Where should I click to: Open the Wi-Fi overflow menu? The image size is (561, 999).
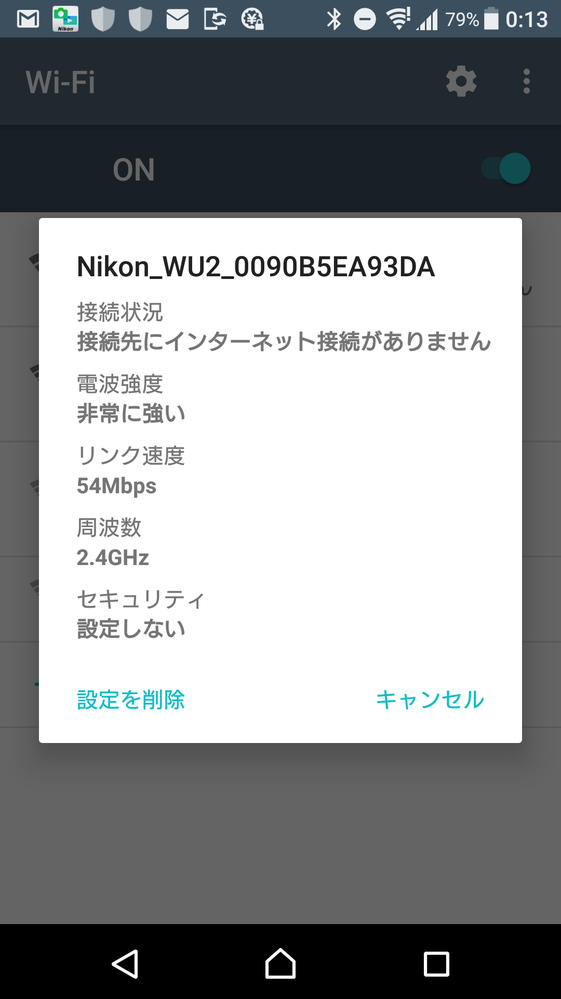pyautogui.click(x=526, y=82)
